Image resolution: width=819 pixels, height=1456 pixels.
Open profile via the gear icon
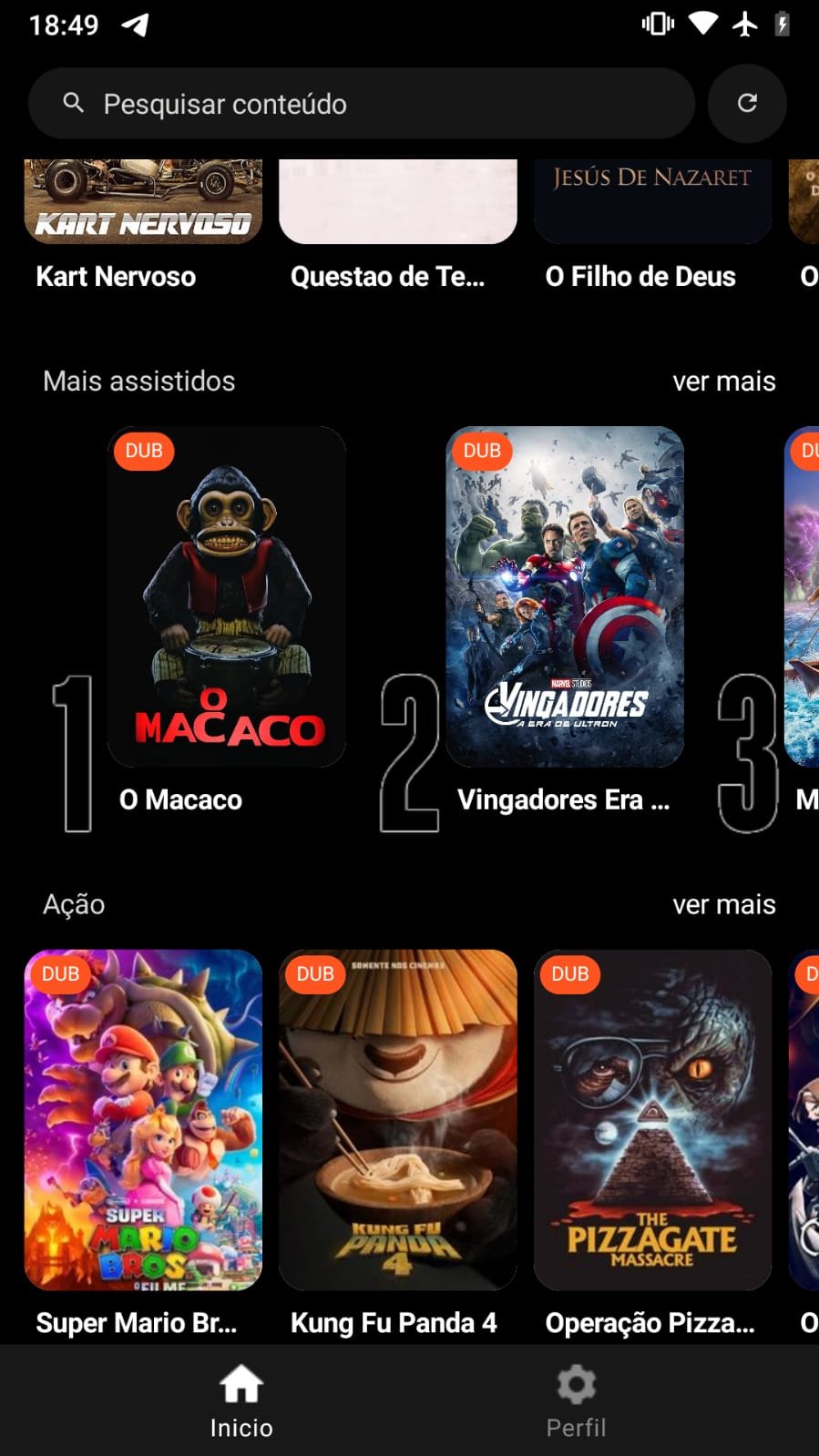click(576, 1384)
